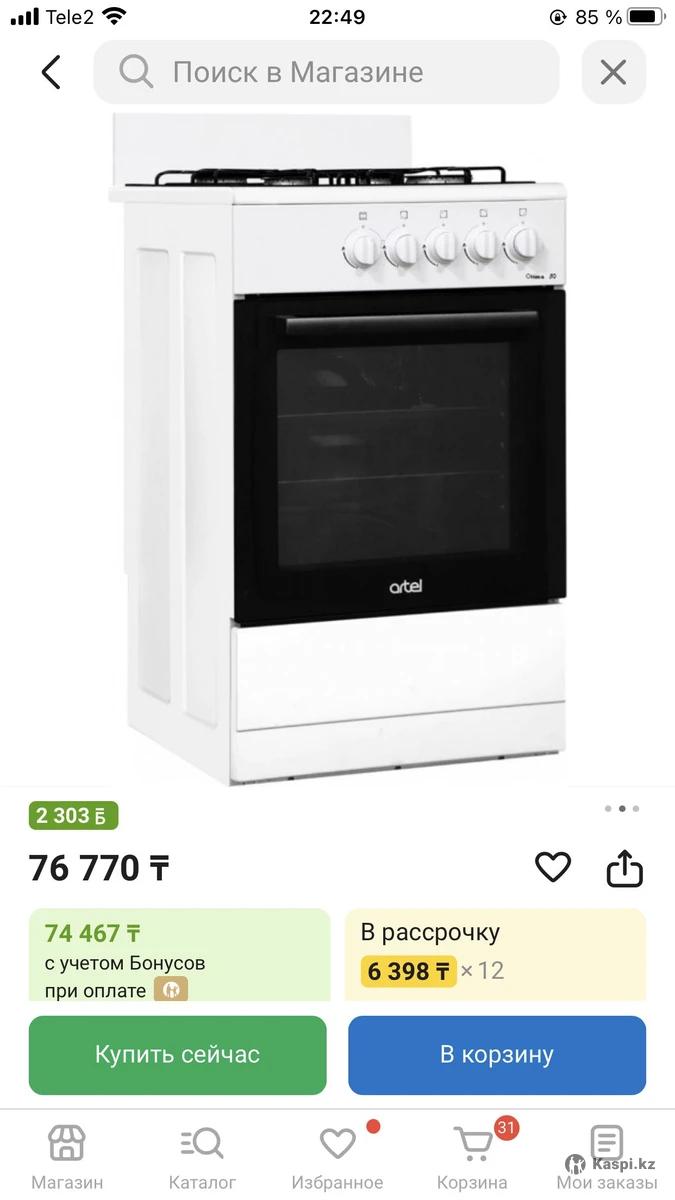Open the 74 467 ₸ bonus price card
675x1200 pixels.
tap(180, 954)
